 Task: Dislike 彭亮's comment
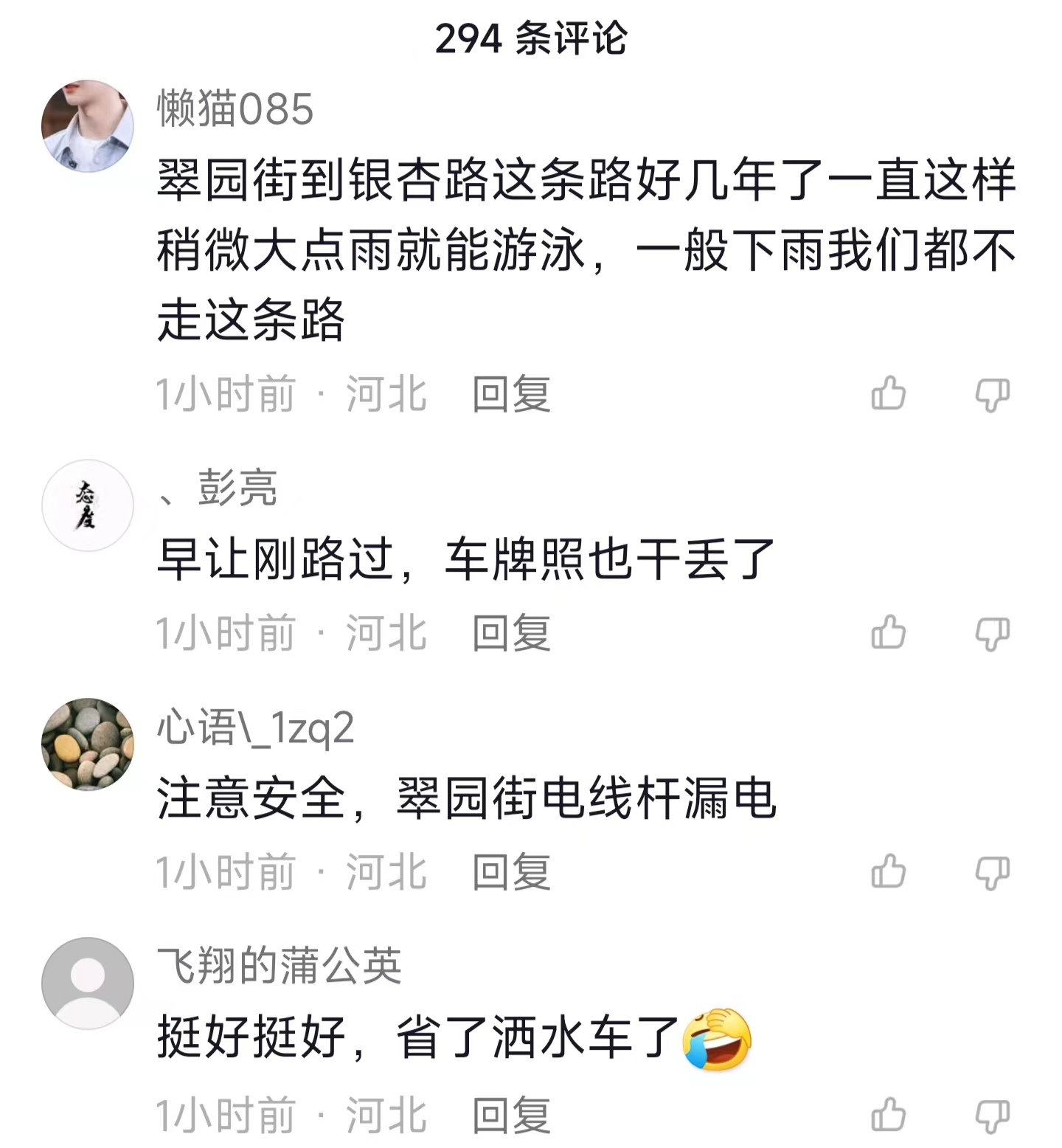992,634
